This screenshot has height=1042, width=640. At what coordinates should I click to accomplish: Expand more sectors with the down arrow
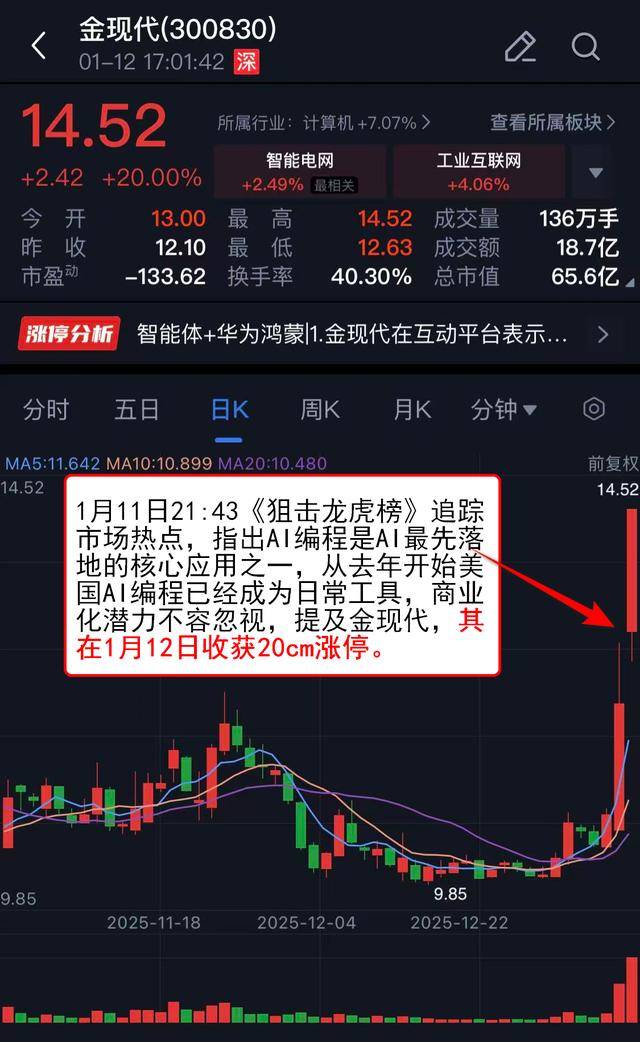click(x=596, y=172)
